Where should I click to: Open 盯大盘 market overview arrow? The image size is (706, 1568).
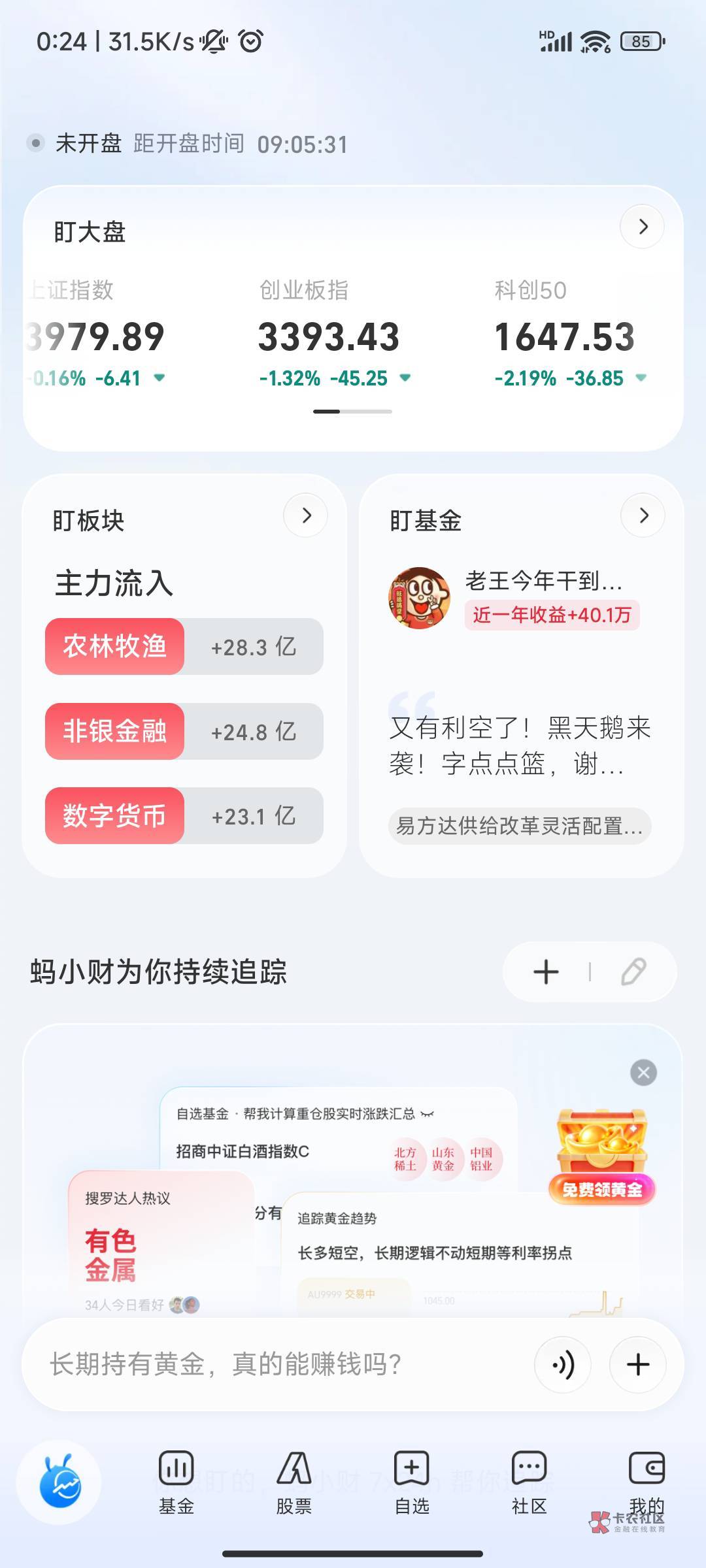643,227
